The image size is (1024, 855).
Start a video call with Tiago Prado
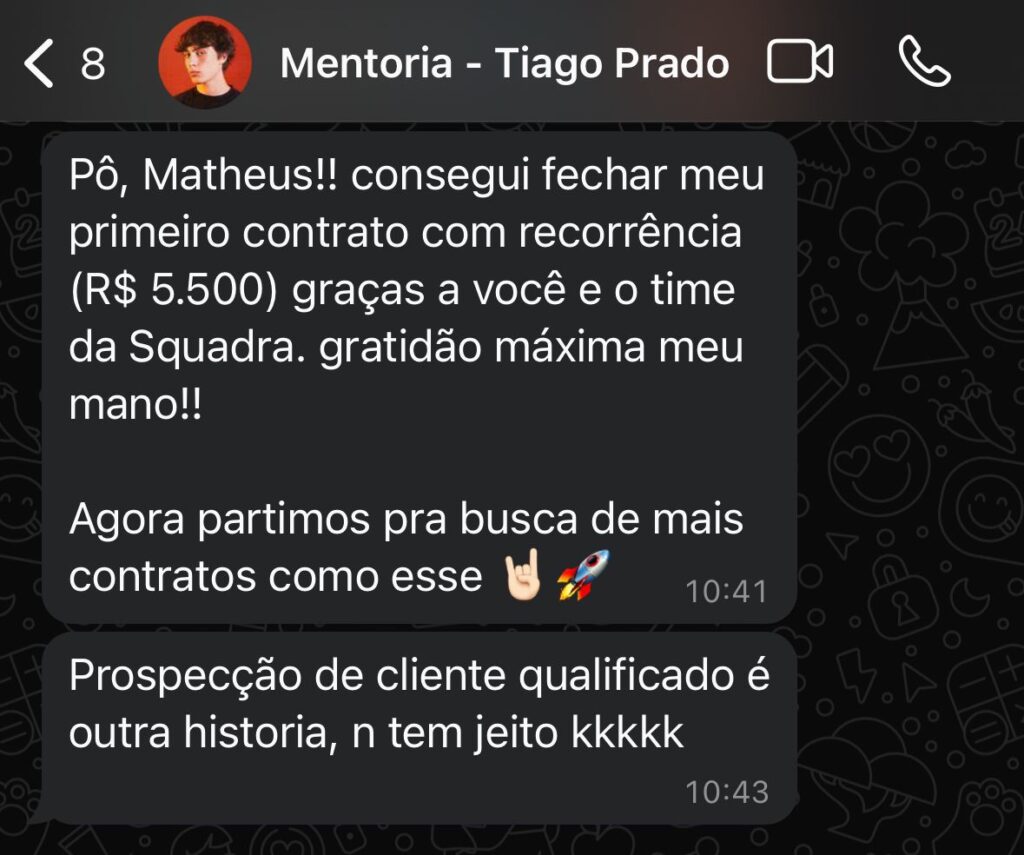800,63
